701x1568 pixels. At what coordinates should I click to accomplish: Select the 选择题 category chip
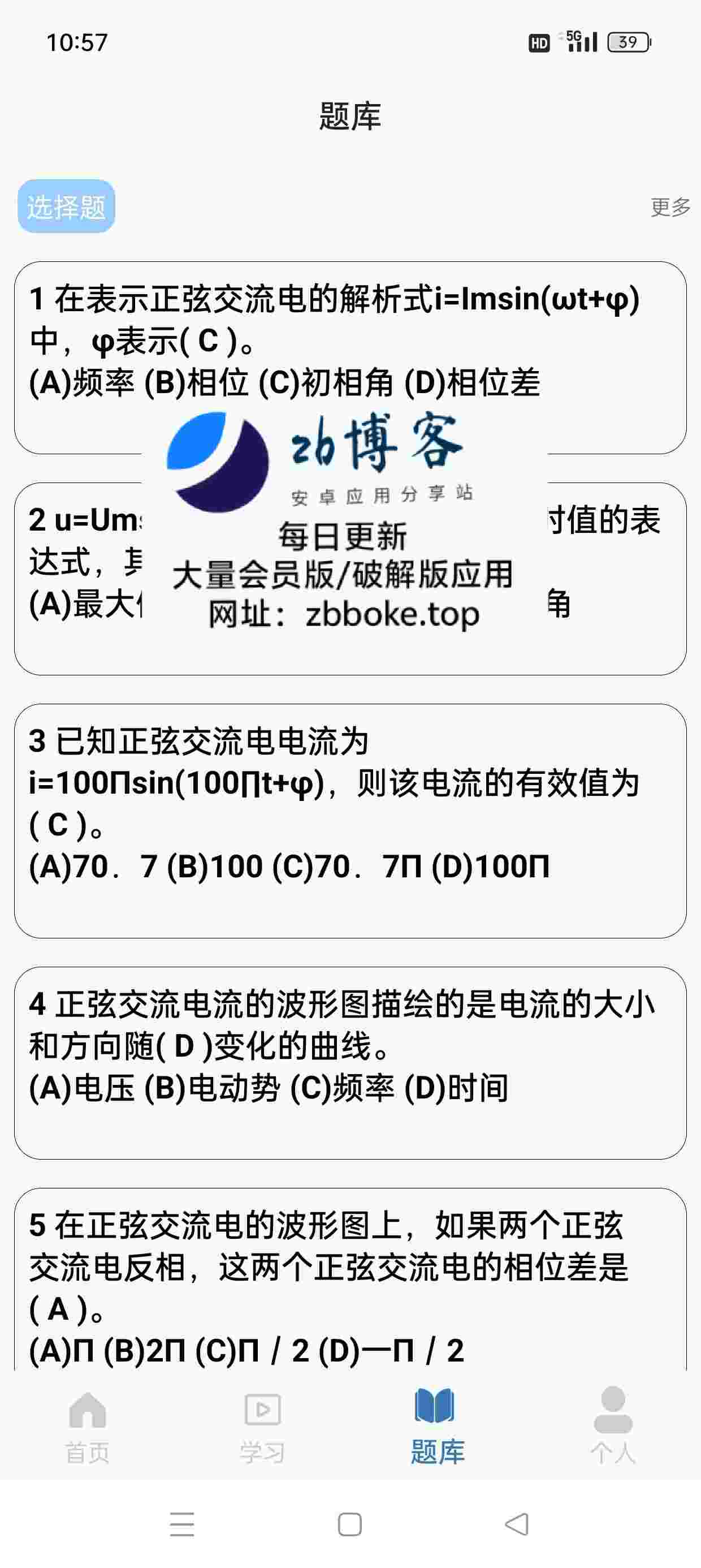[66, 206]
